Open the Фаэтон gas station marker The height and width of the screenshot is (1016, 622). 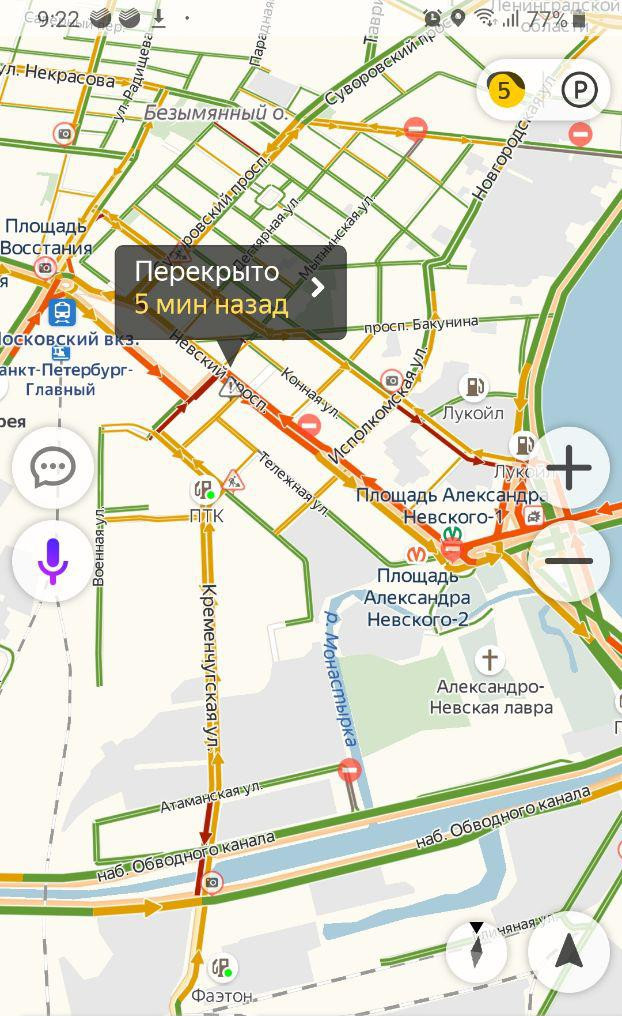(221, 969)
